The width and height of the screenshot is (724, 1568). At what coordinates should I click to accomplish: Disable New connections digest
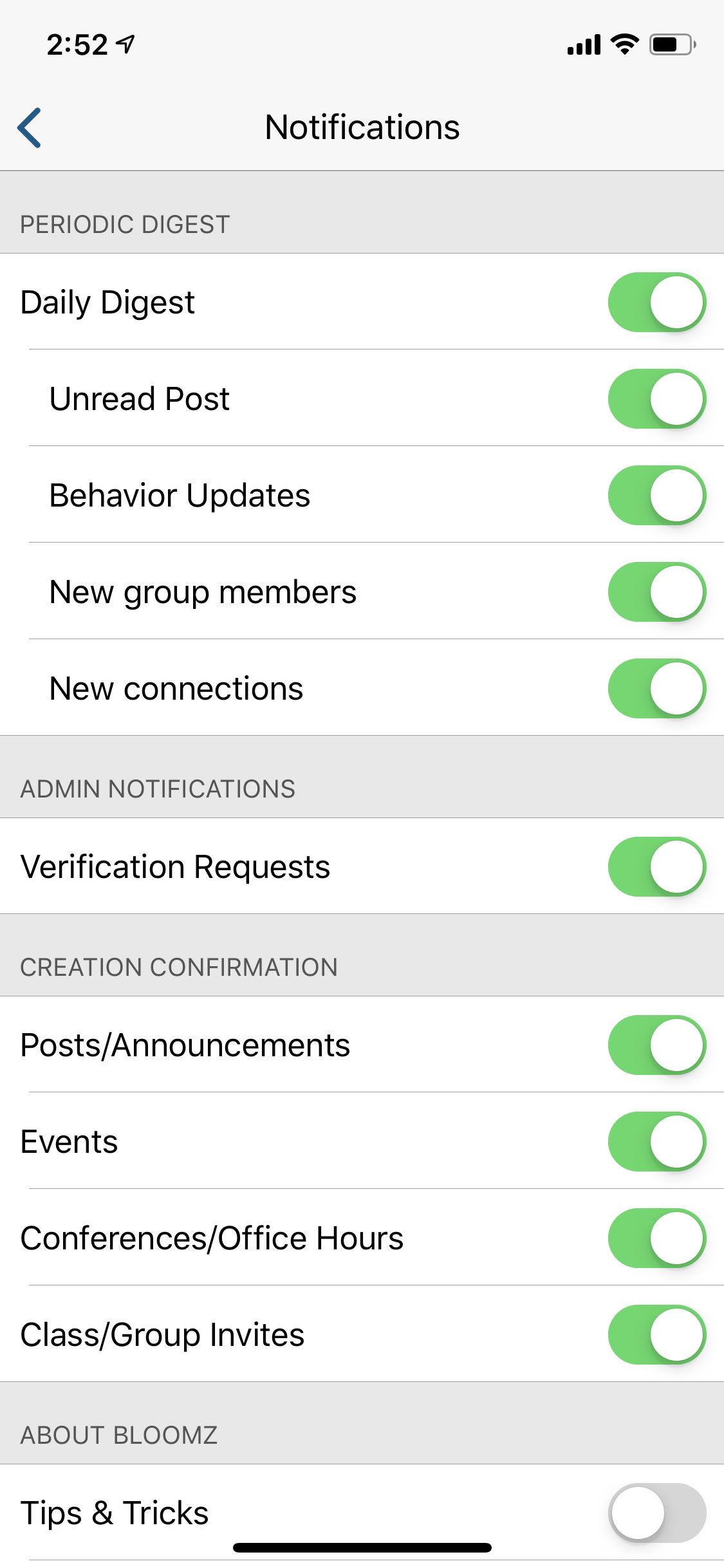[x=656, y=688]
